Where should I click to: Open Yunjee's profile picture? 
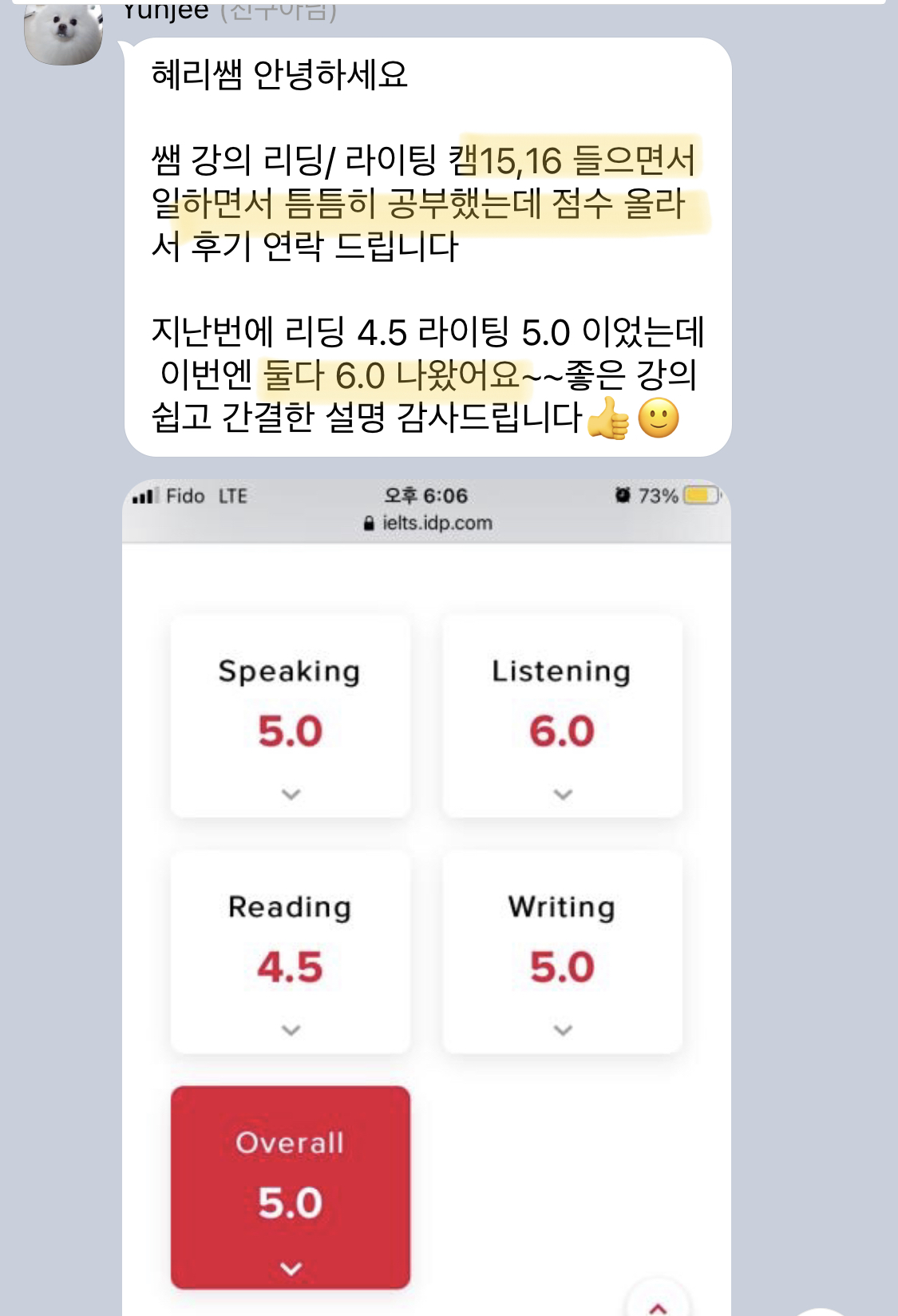coord(63,32)
